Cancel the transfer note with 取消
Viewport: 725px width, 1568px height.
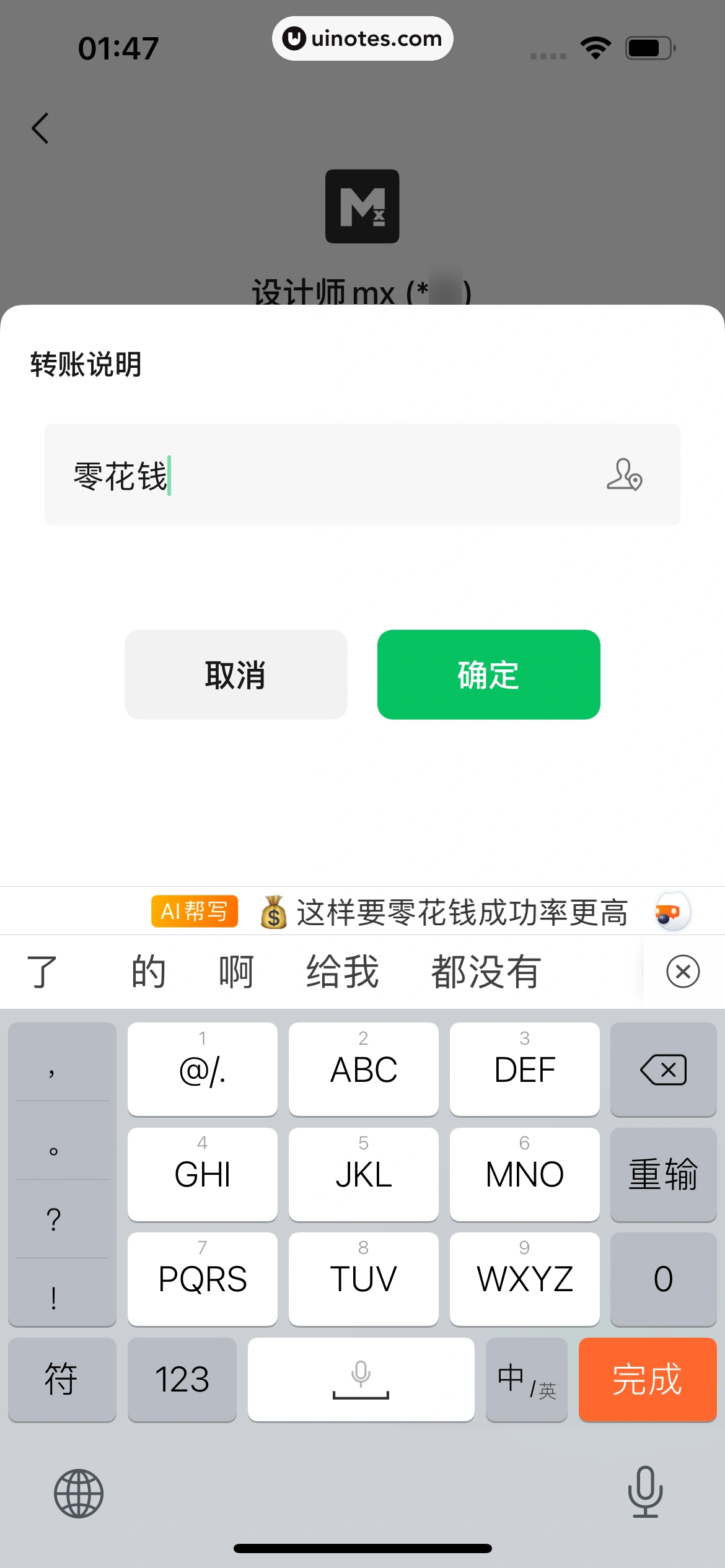(x=235, y=674)
